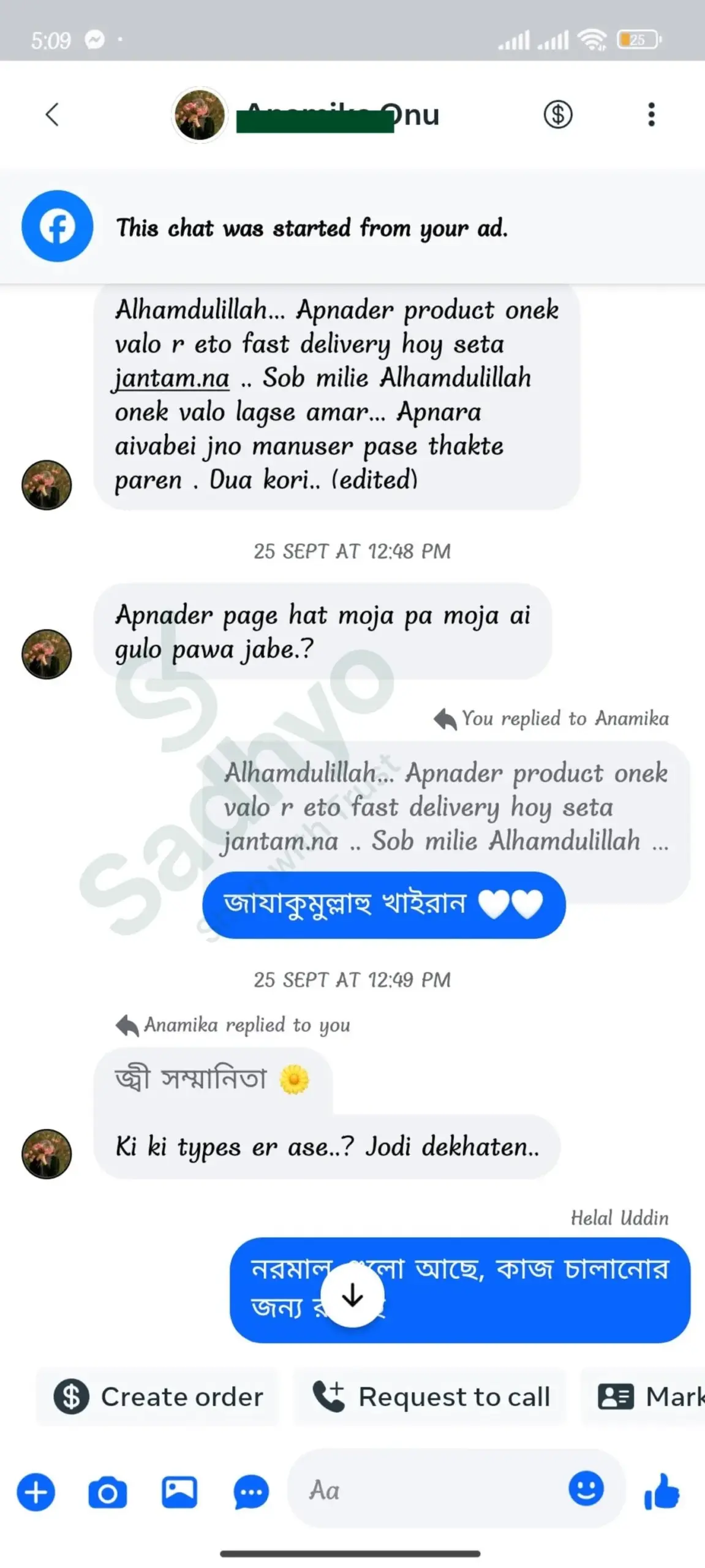Tap Request to call
705x1568 pixels.
431,1397
